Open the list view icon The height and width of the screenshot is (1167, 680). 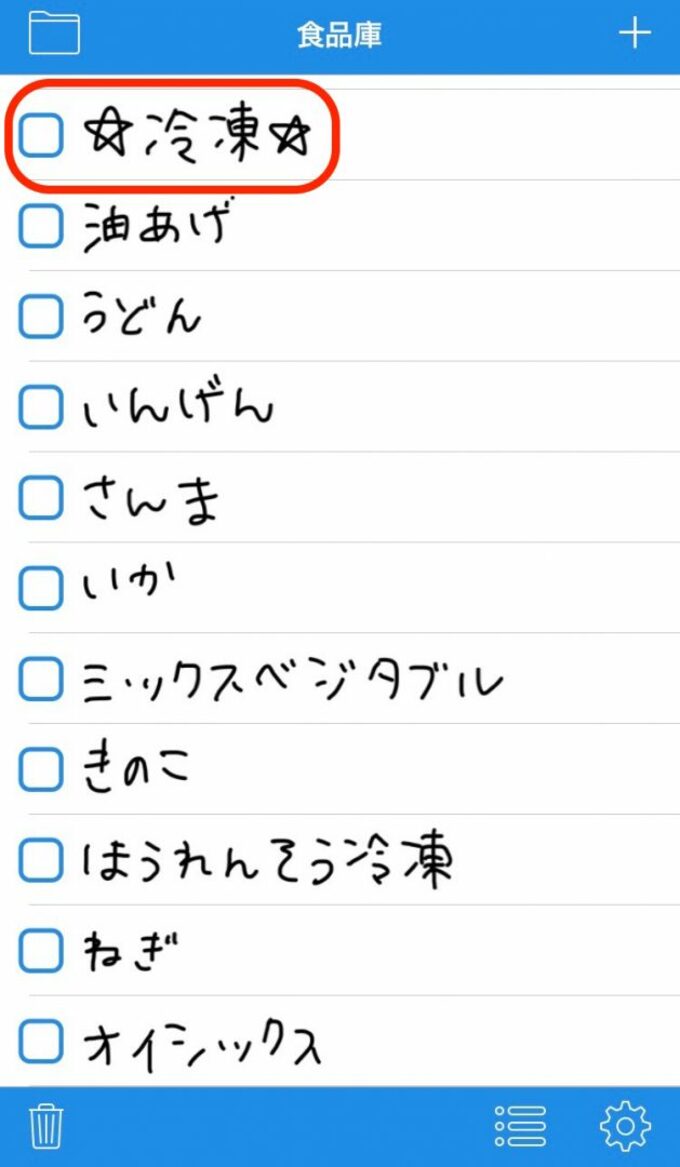point(521,1126)
